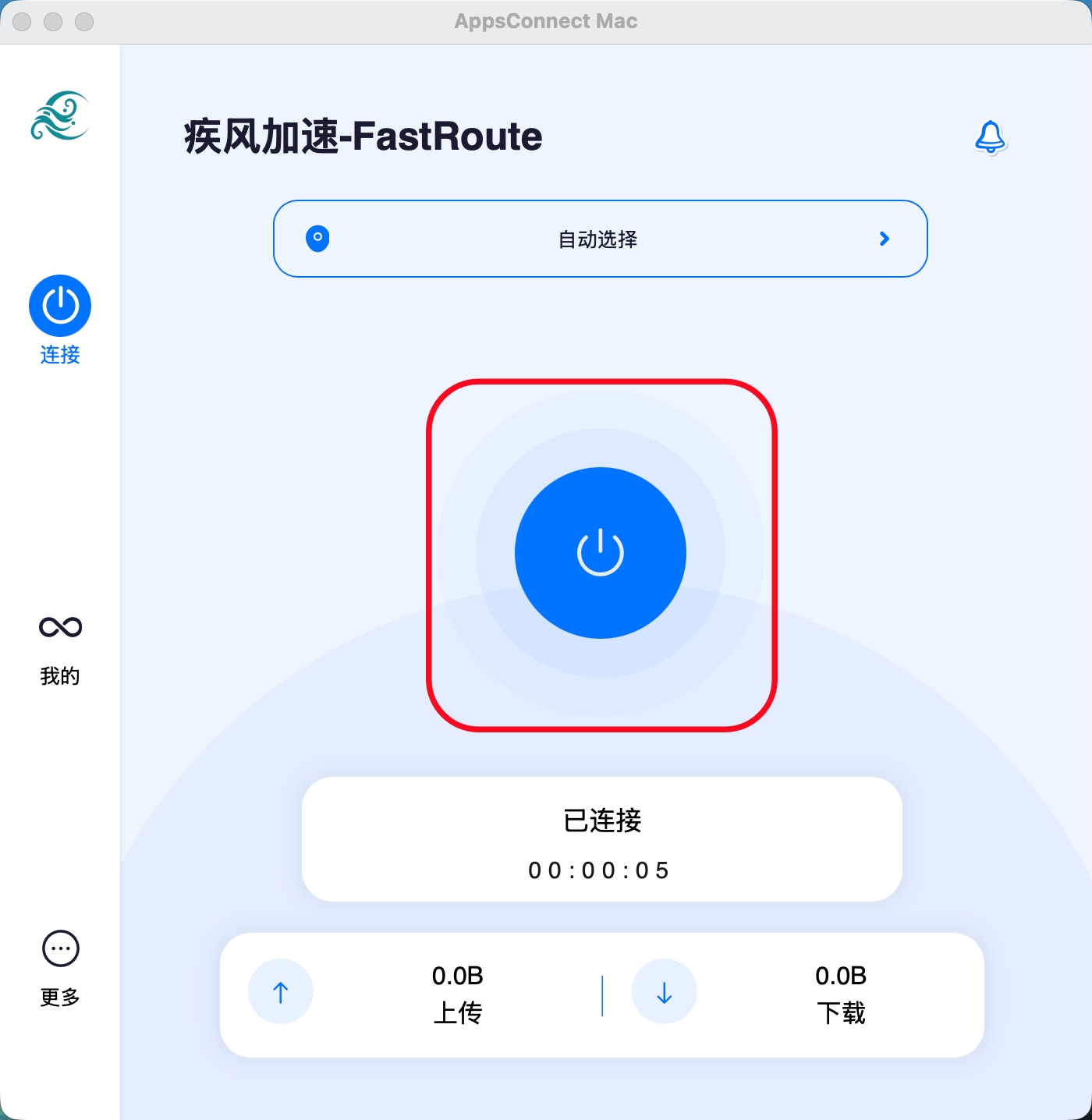Open the notifications bell
This screenshot has width=1092, height=1120.
[x=990, y=137]
